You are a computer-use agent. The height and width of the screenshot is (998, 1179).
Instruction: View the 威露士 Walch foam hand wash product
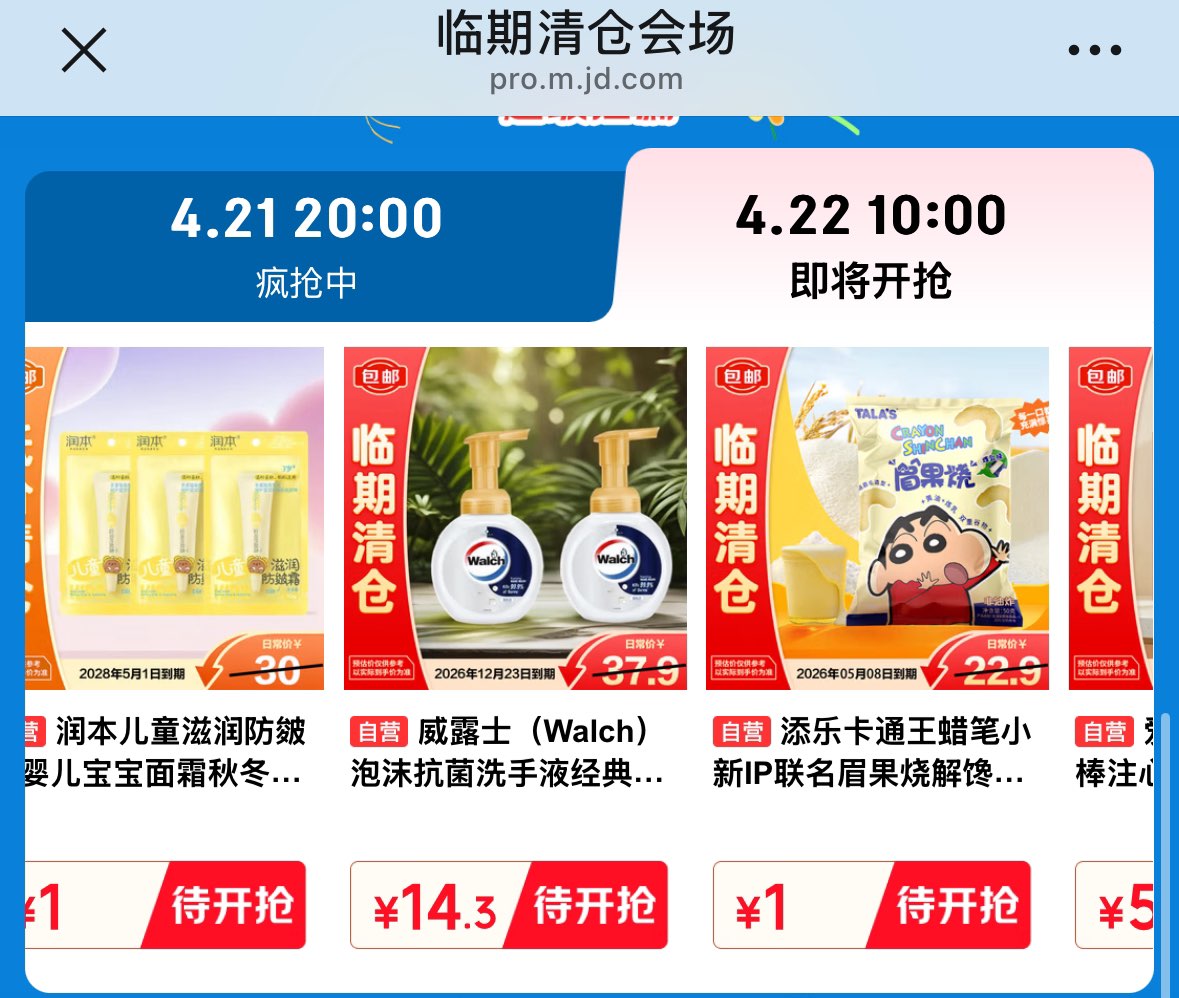(515, 518)
